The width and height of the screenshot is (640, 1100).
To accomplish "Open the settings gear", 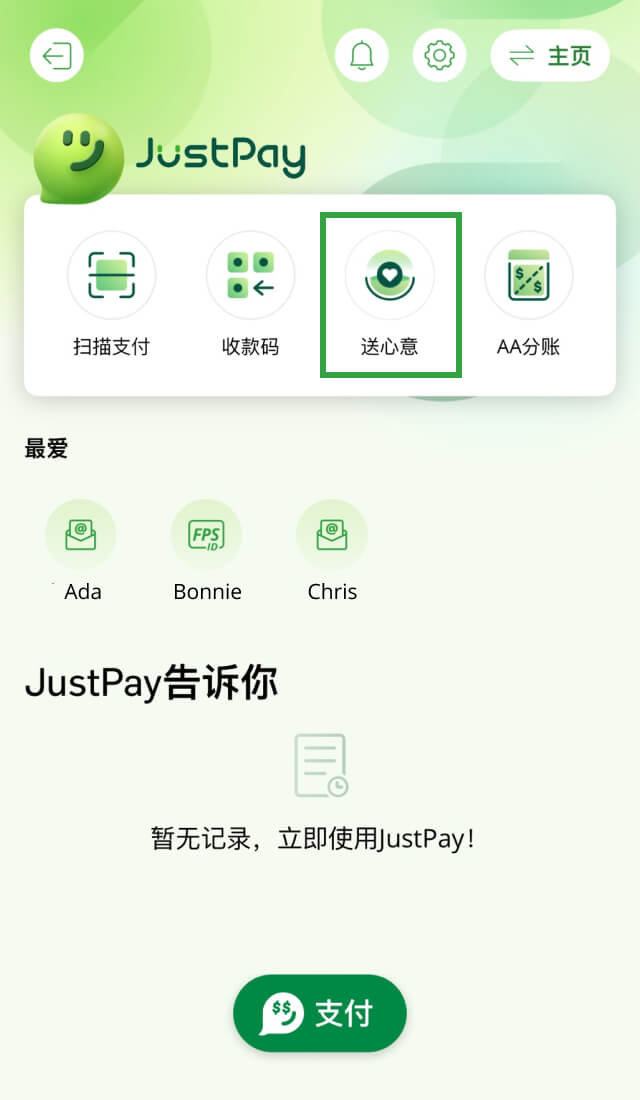I will [x=439, y=55].
